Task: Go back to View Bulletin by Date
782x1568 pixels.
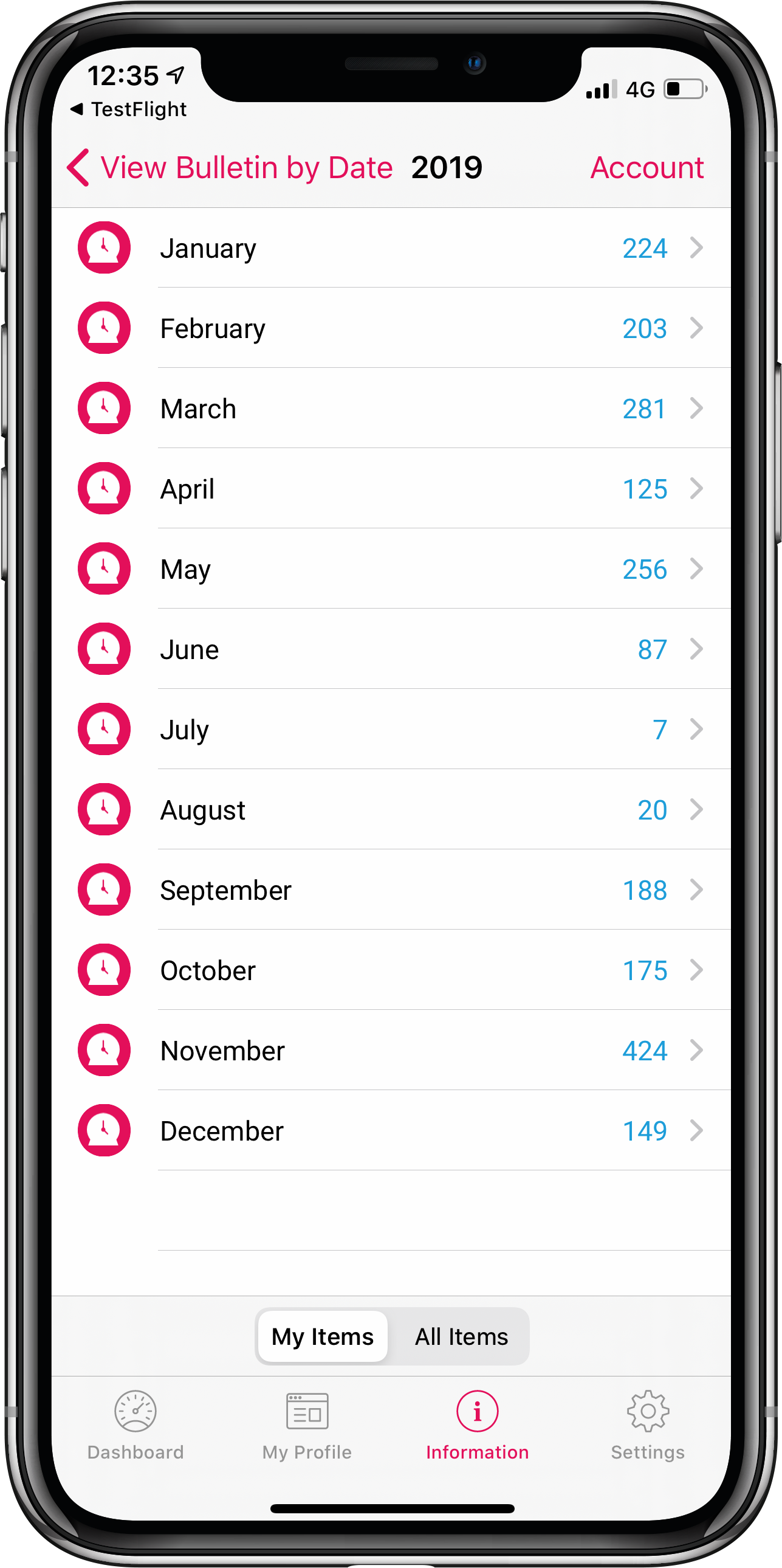Action: tap(229, 167)
